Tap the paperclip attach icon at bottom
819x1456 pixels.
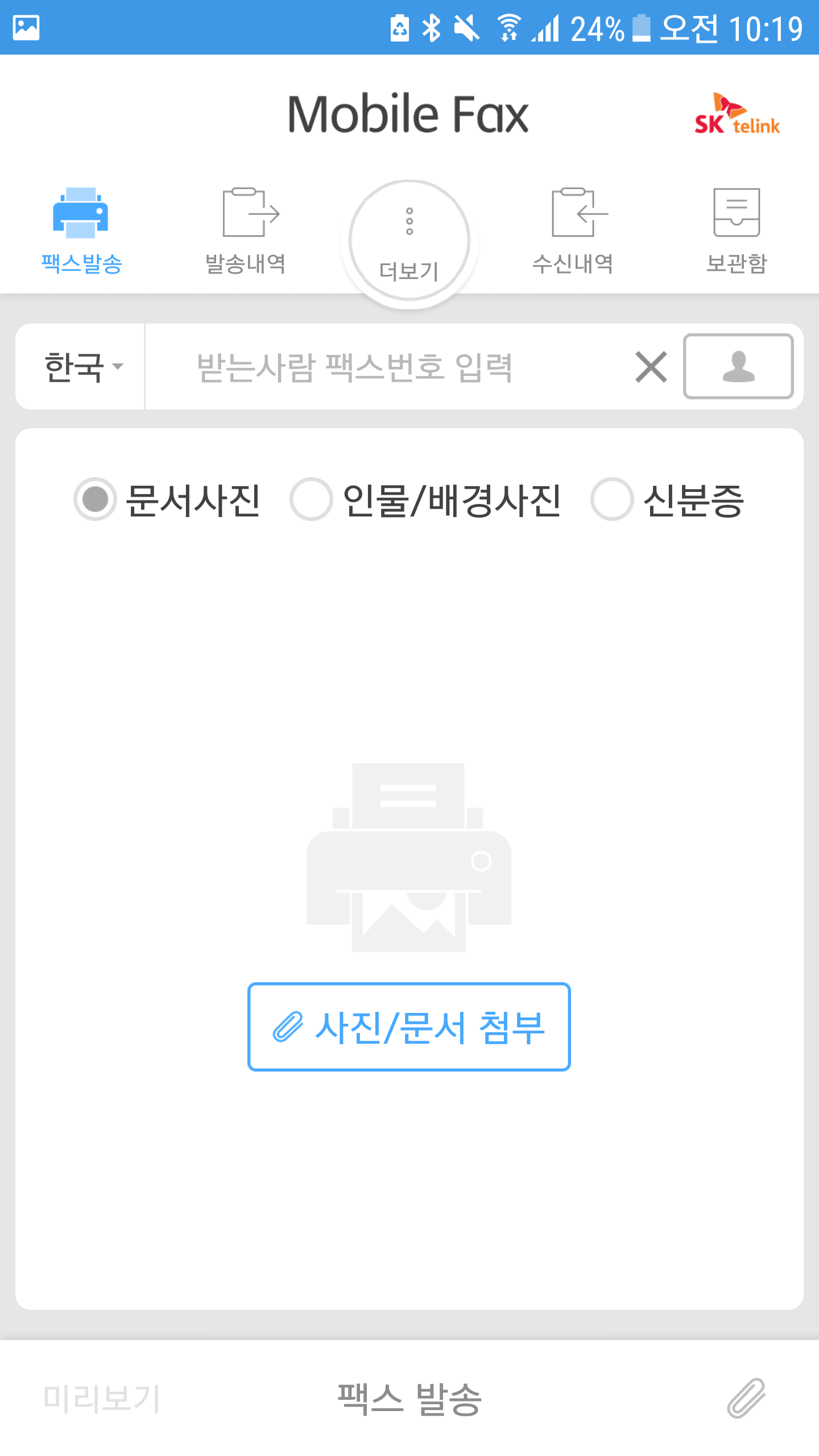pyautogui.click(x=746, y=1399)
